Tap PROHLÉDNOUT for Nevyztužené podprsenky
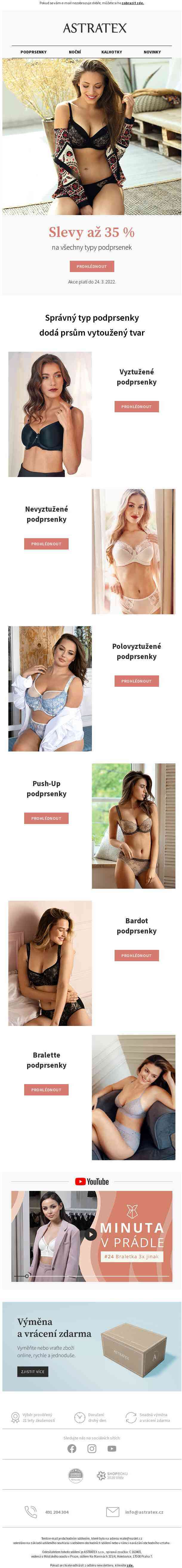Viewport: 182px width, 1568px height. tap(46, 544)
